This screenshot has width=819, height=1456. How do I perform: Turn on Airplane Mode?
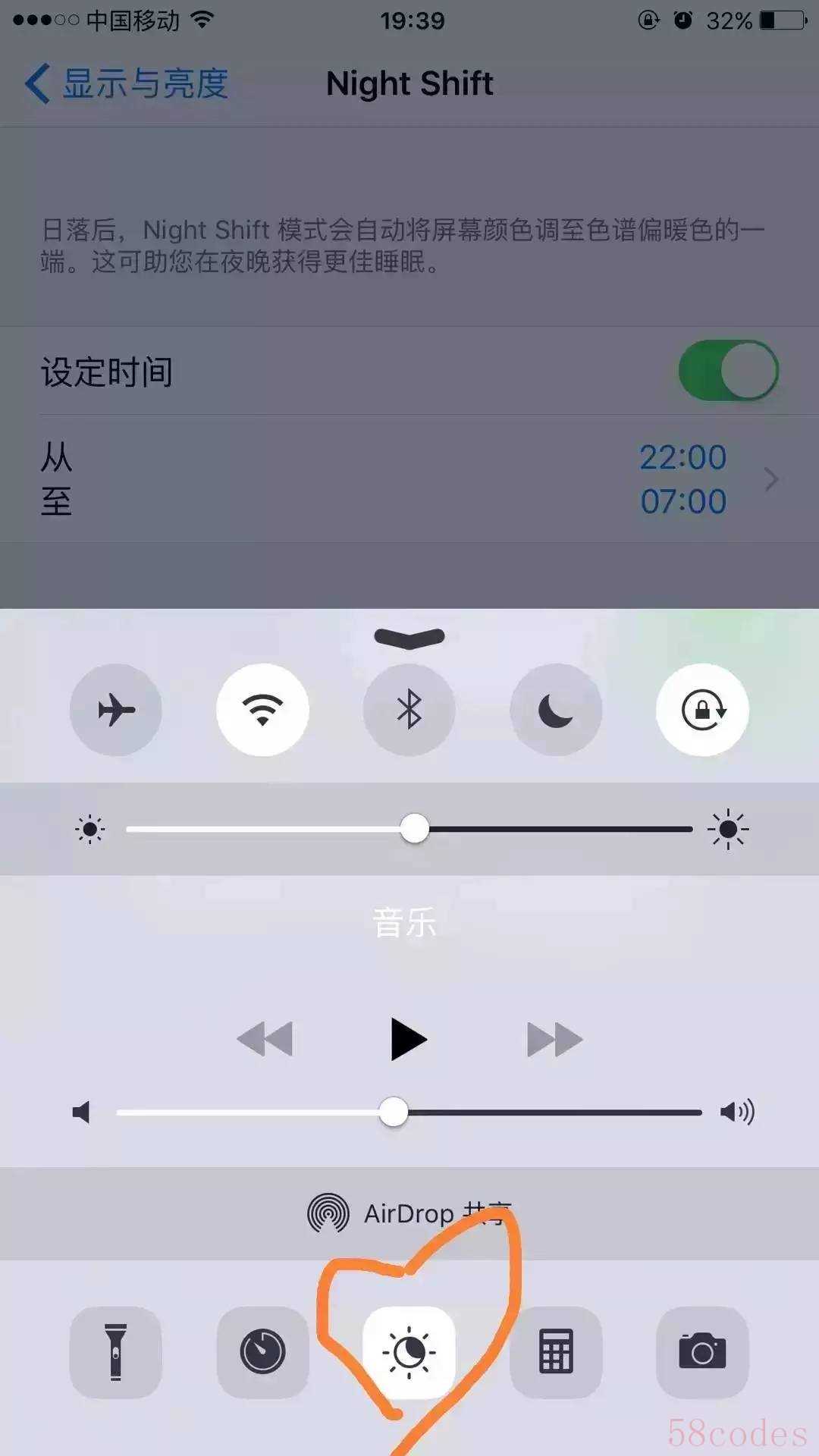point(116,710)
